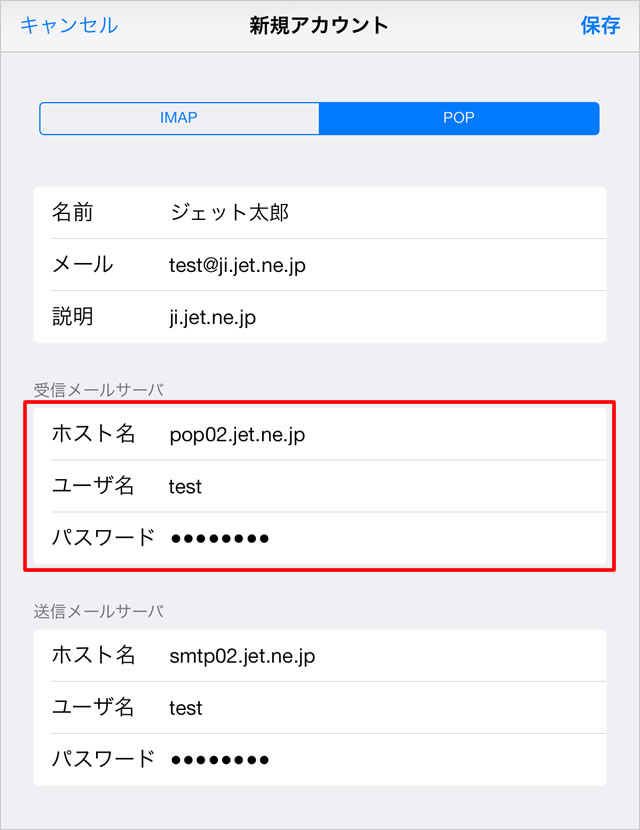This screenshot has height=830, width=640.
Task: Edit the 受信メールサーバ パスワード field
Action: click(x=380, y=539)
